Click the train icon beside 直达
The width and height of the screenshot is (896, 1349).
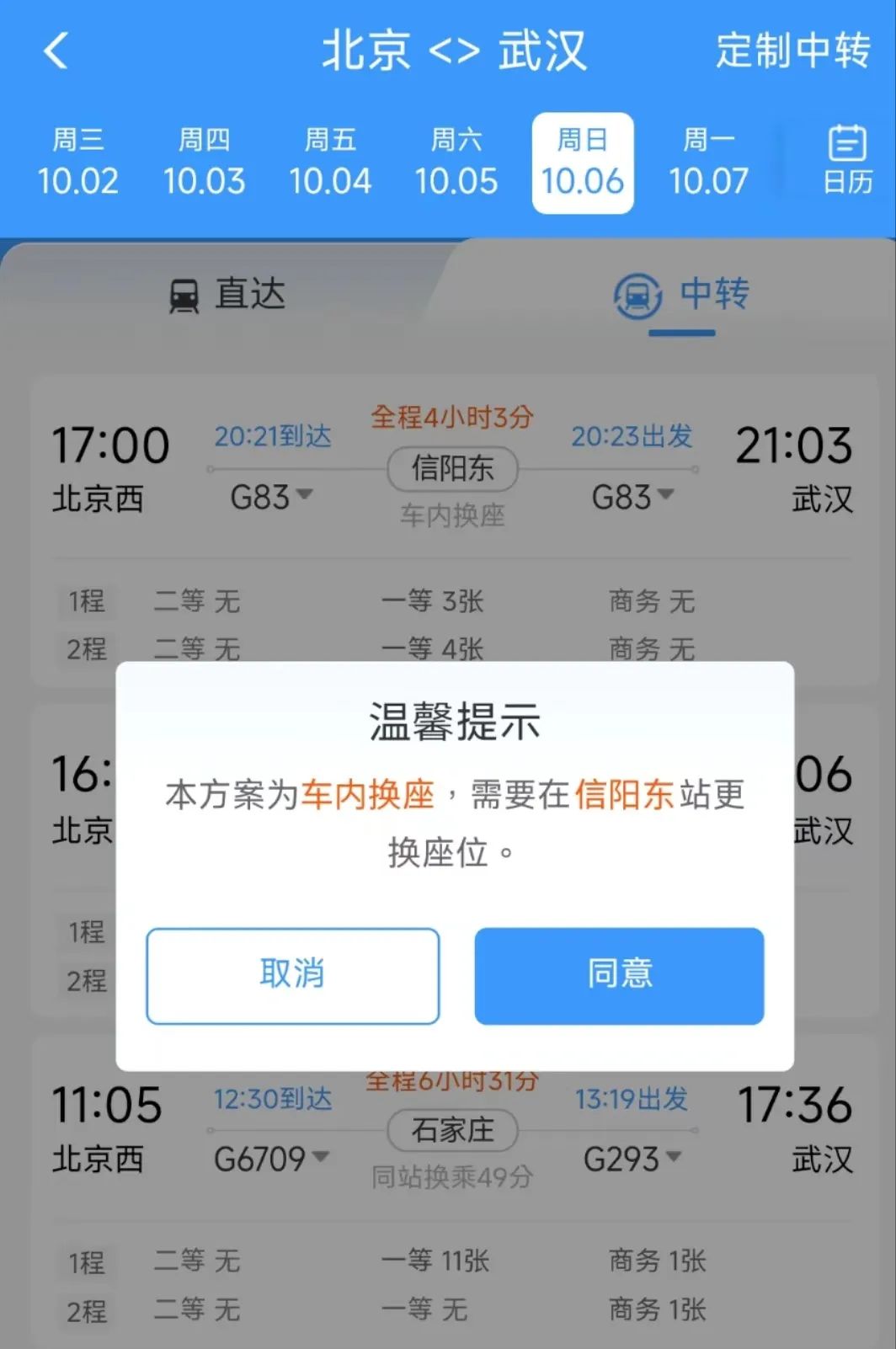point(184,295)
